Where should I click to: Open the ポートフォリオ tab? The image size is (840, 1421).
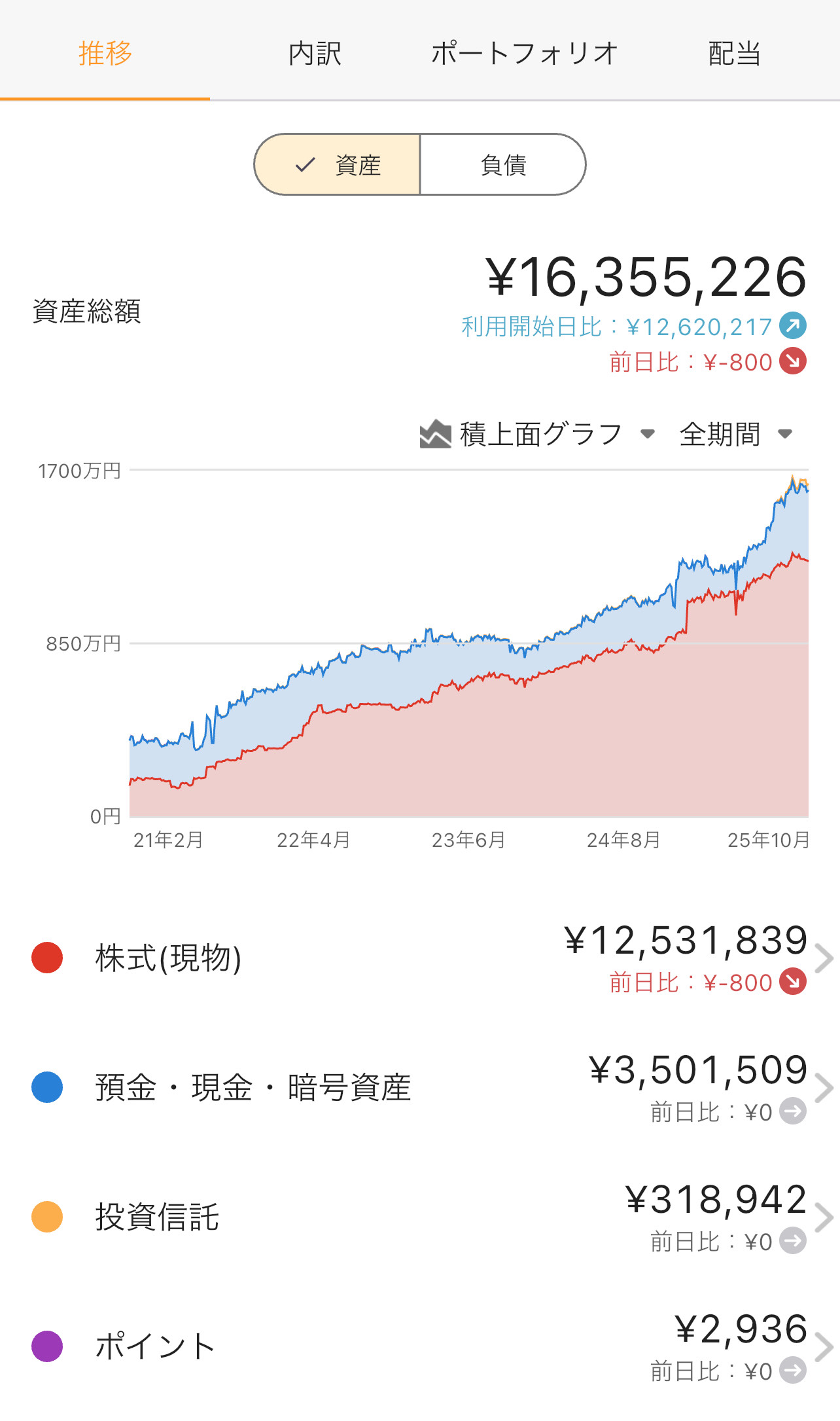click(x=524, y=53)
